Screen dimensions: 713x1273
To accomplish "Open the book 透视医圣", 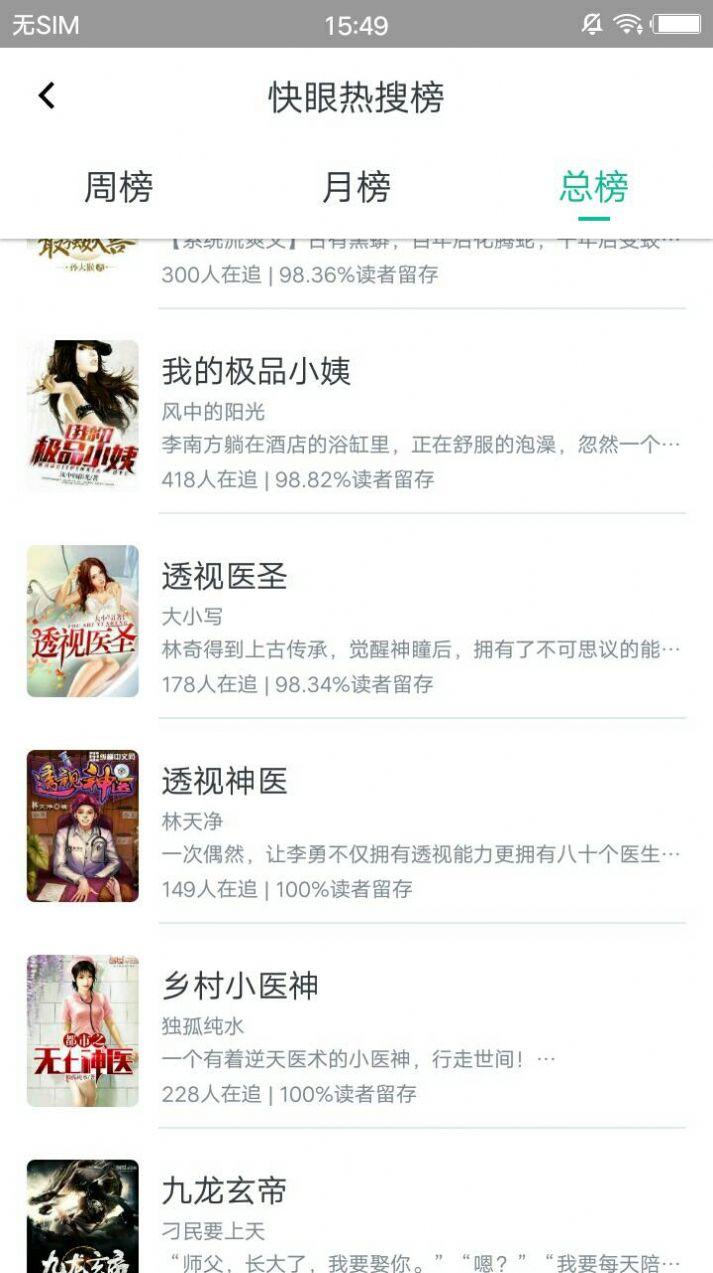I will point(356,620).
